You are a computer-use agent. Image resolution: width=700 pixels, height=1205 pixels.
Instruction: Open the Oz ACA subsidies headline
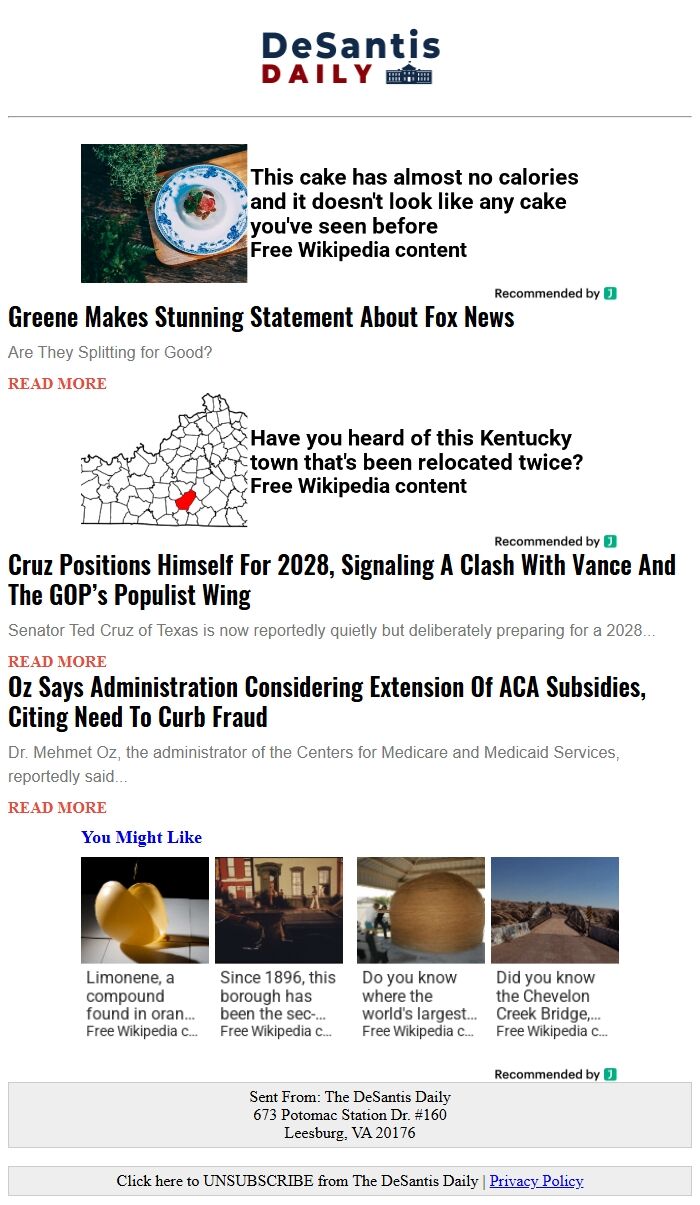(327, 702)
